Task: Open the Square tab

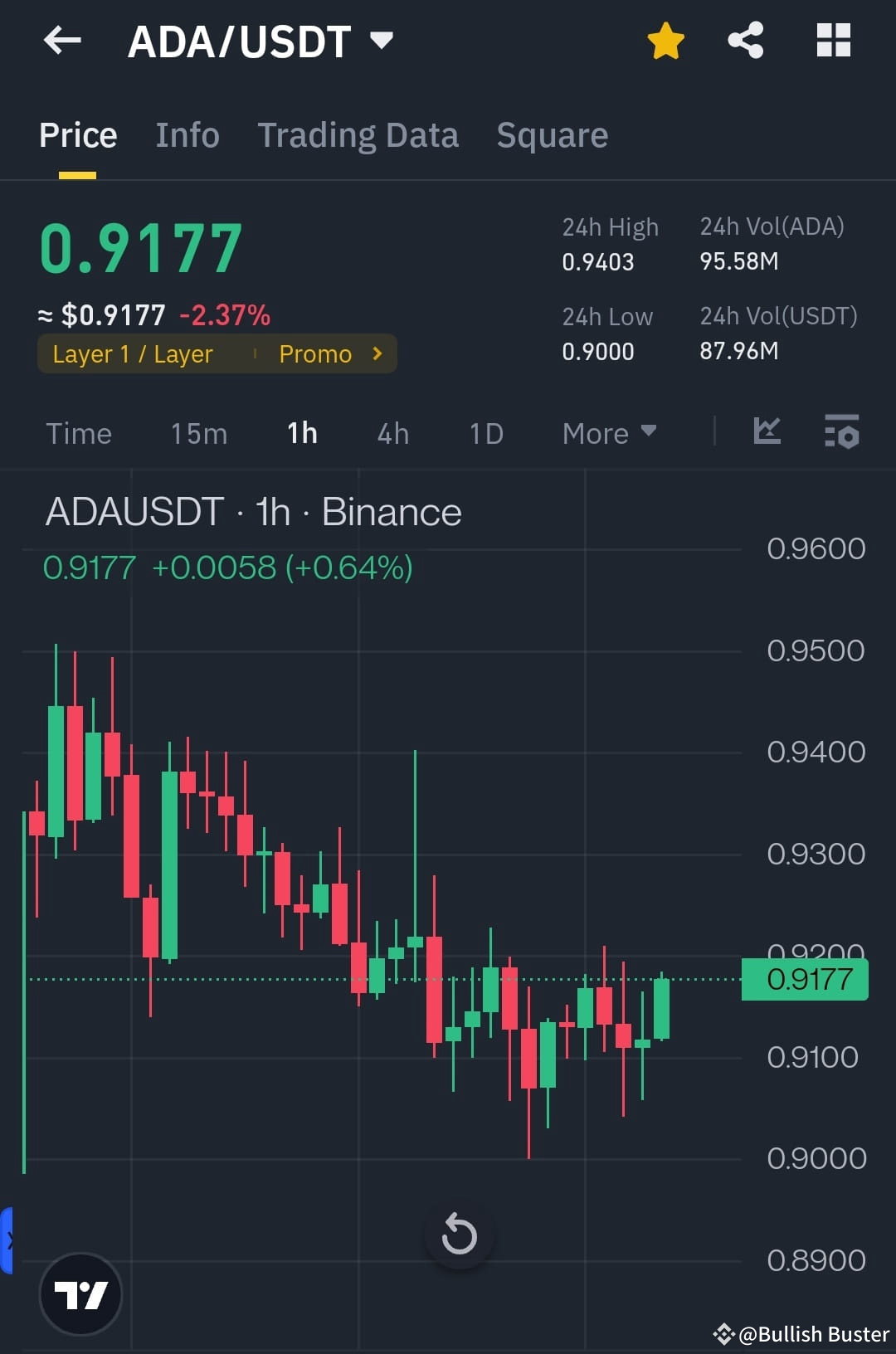Action: 552,135
